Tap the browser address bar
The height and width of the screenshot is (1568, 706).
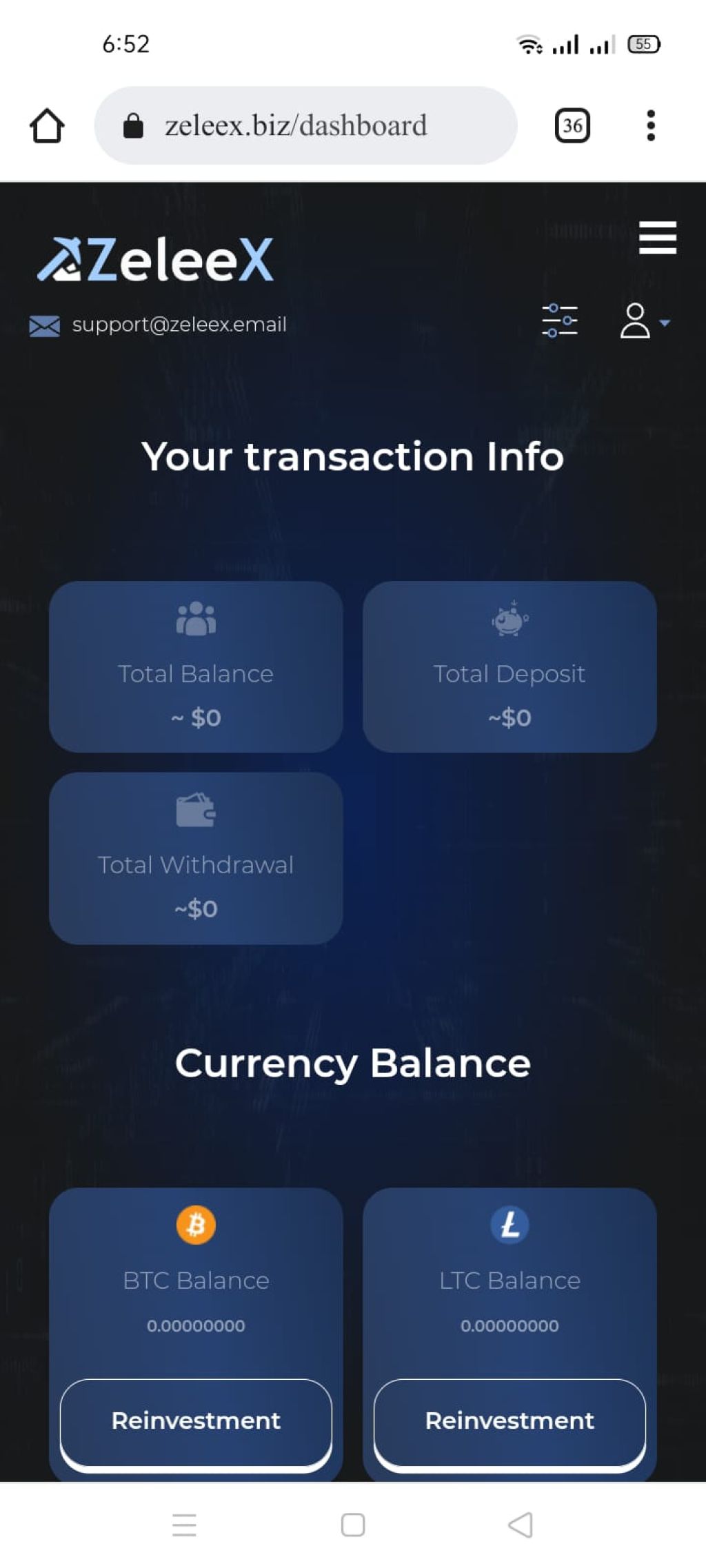[305, 125]
